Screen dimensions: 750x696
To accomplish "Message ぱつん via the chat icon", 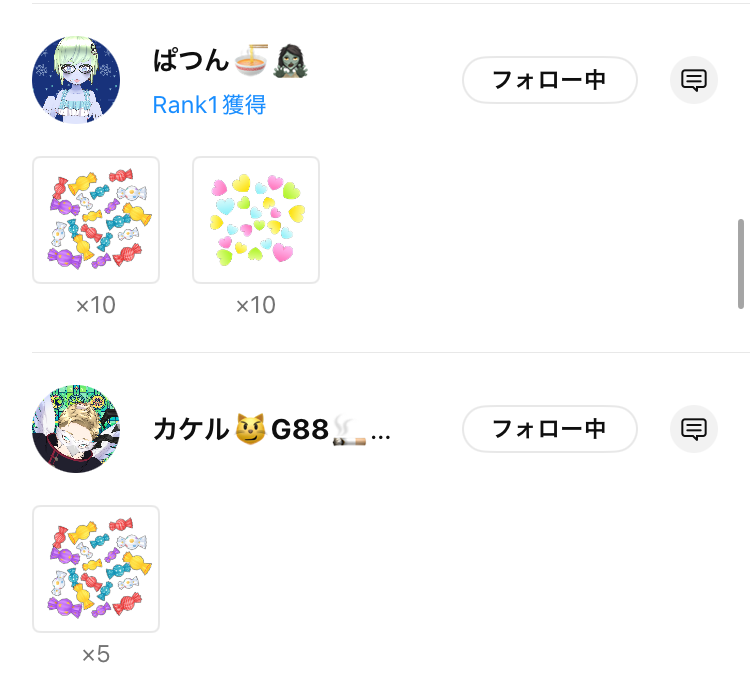I will [x=694, y=80].
